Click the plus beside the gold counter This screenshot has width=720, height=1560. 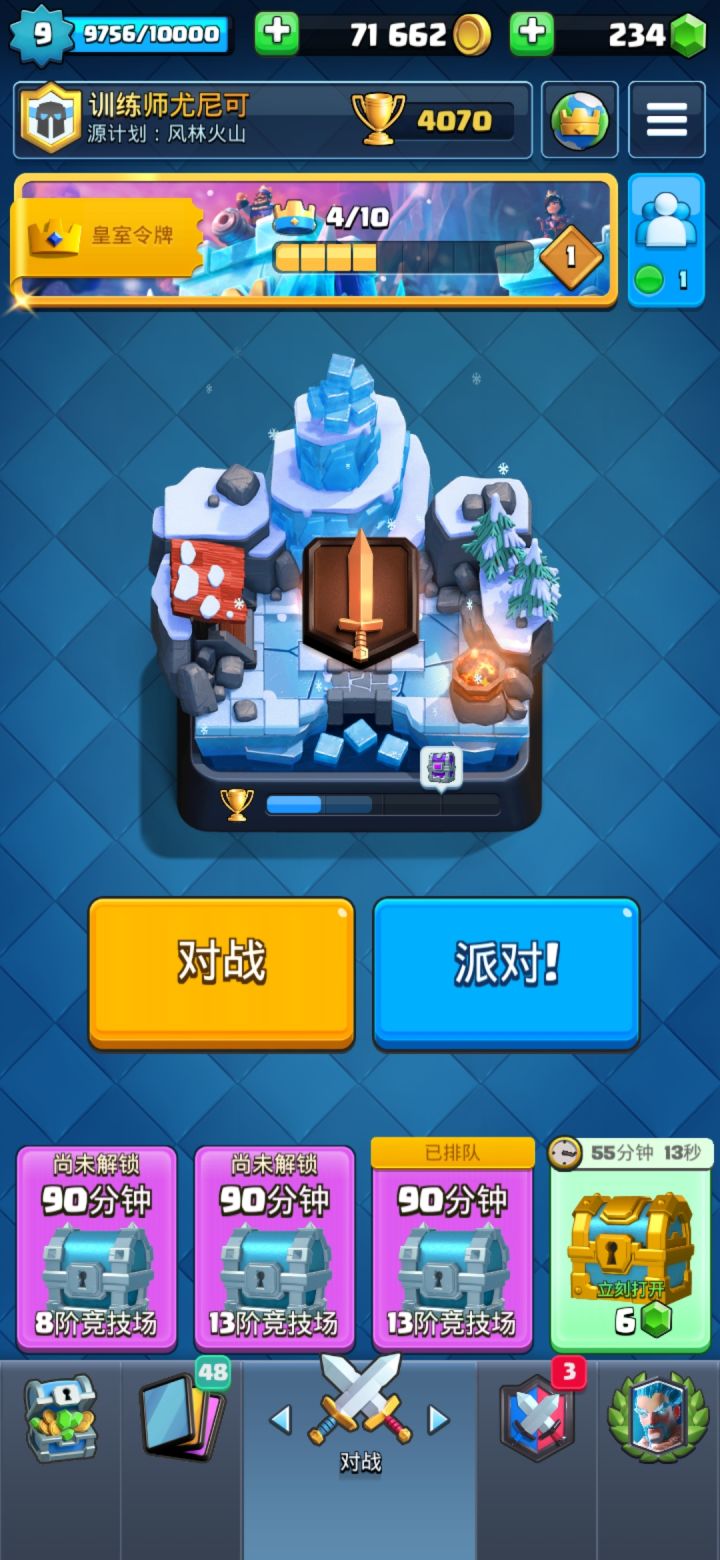(x=277, y=33)
